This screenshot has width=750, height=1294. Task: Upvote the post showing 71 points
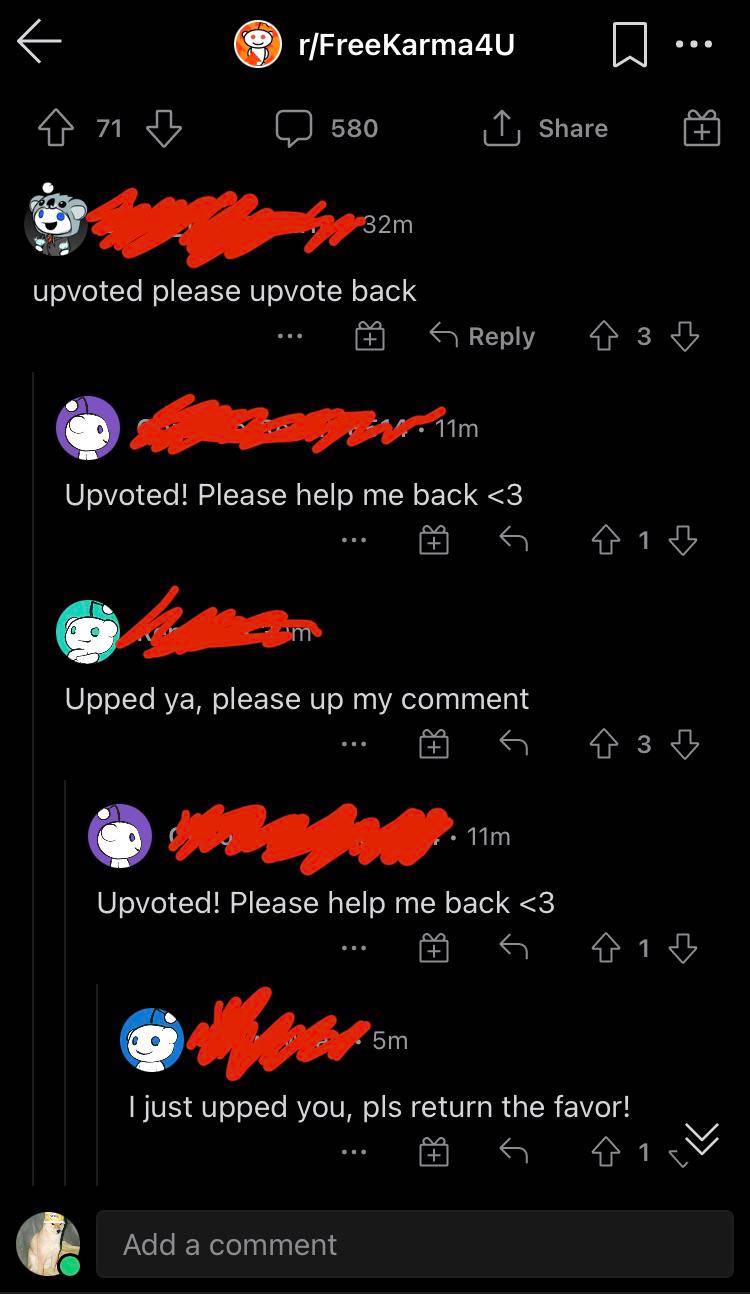click(57, 128)
